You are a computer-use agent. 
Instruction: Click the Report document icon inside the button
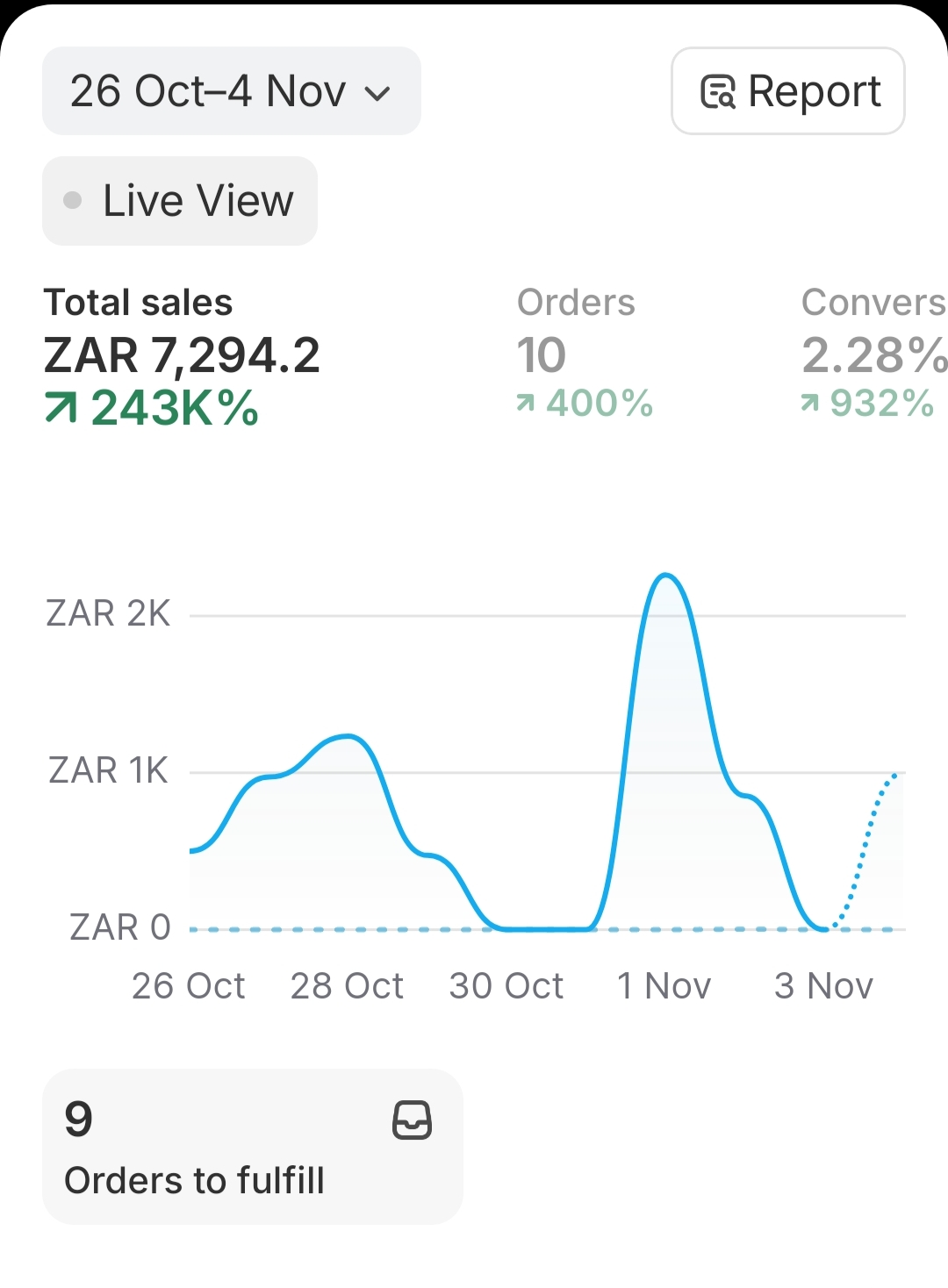tap(718, 91)
